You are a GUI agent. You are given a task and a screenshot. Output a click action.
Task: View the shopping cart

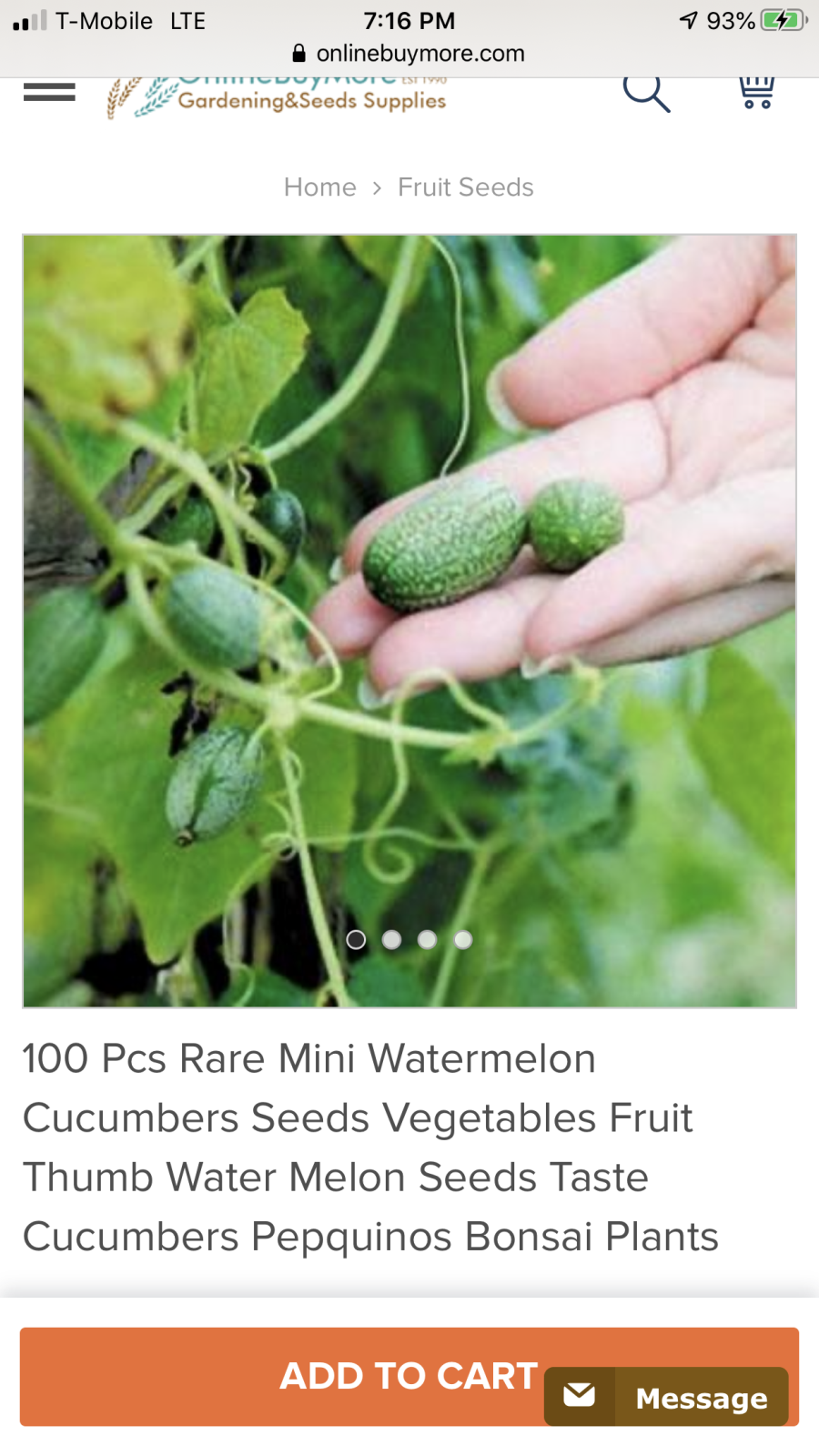(755, 92)
